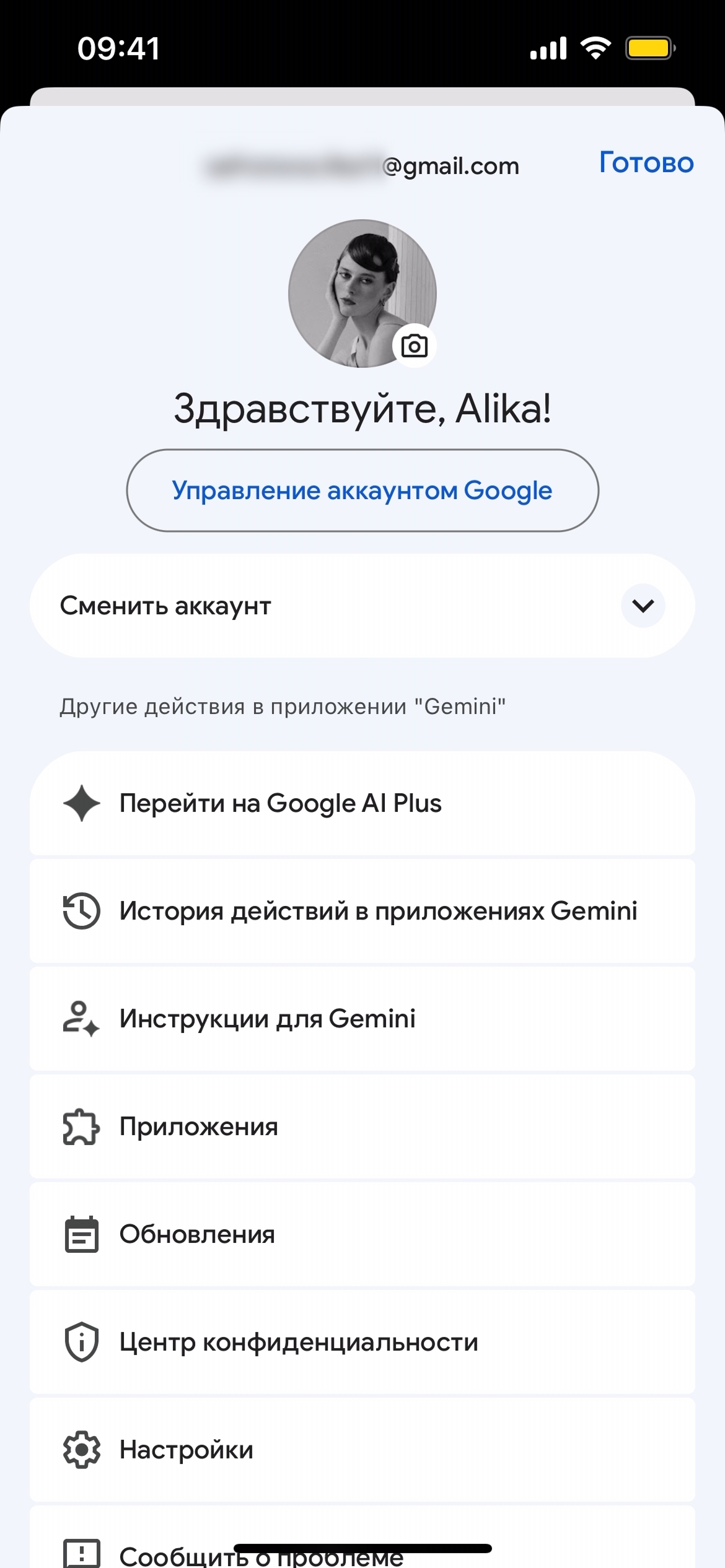Open Перейти на Google AI Plus
The width and height of the screenshot is (725, 1568).
pyautogui.click(x=362, y=803)
